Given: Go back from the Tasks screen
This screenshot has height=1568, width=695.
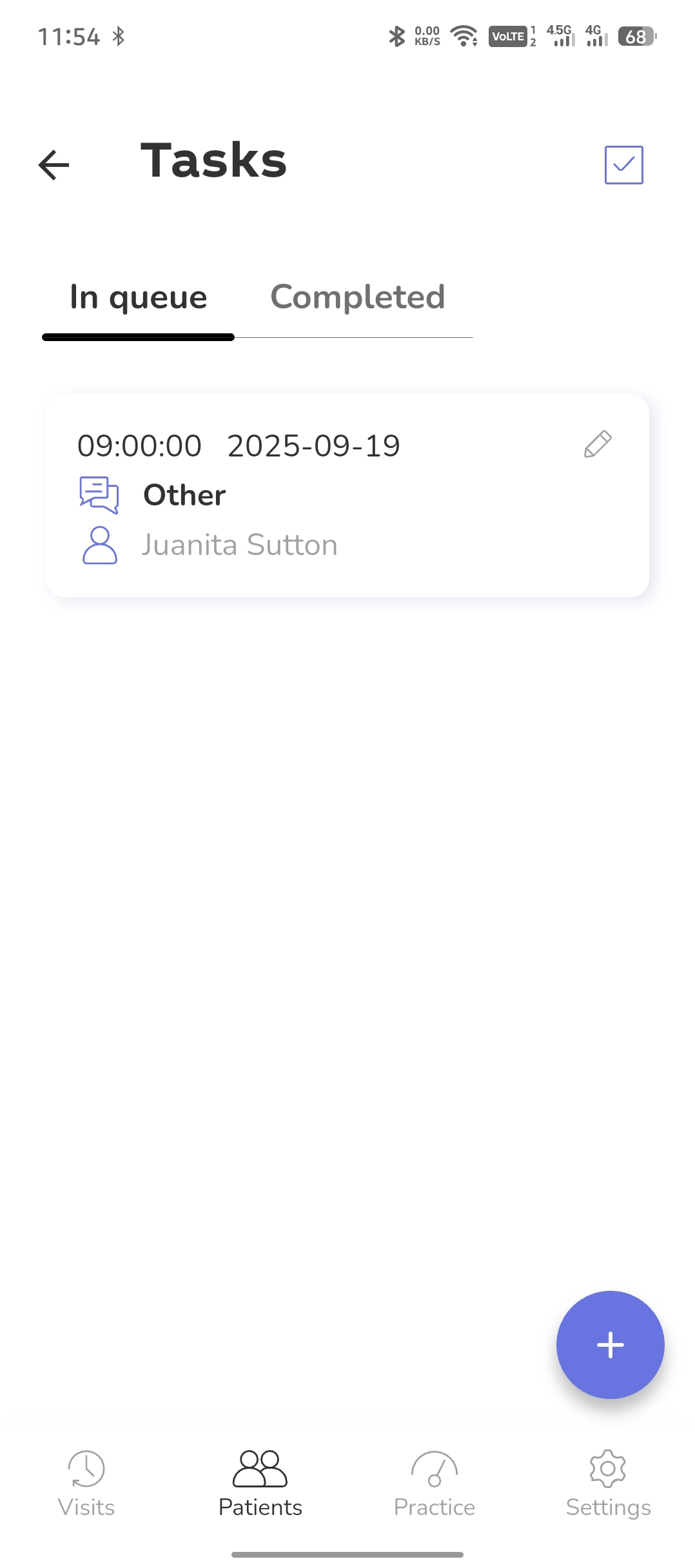Looking at the screenshot, I should pos(54,164).
